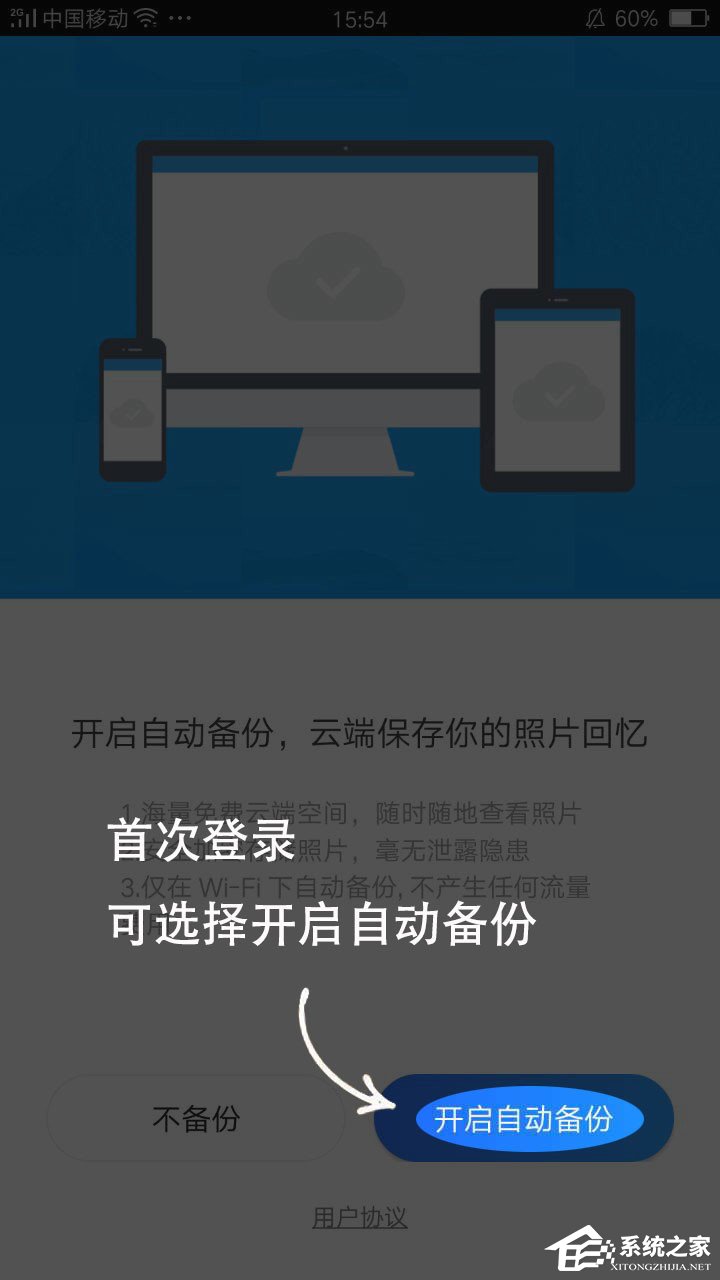Image resolution: width=720 pixels, height=1280 pixels.
Task: Tap the clock showing 15:54
Action: click(x=360, y=17)
